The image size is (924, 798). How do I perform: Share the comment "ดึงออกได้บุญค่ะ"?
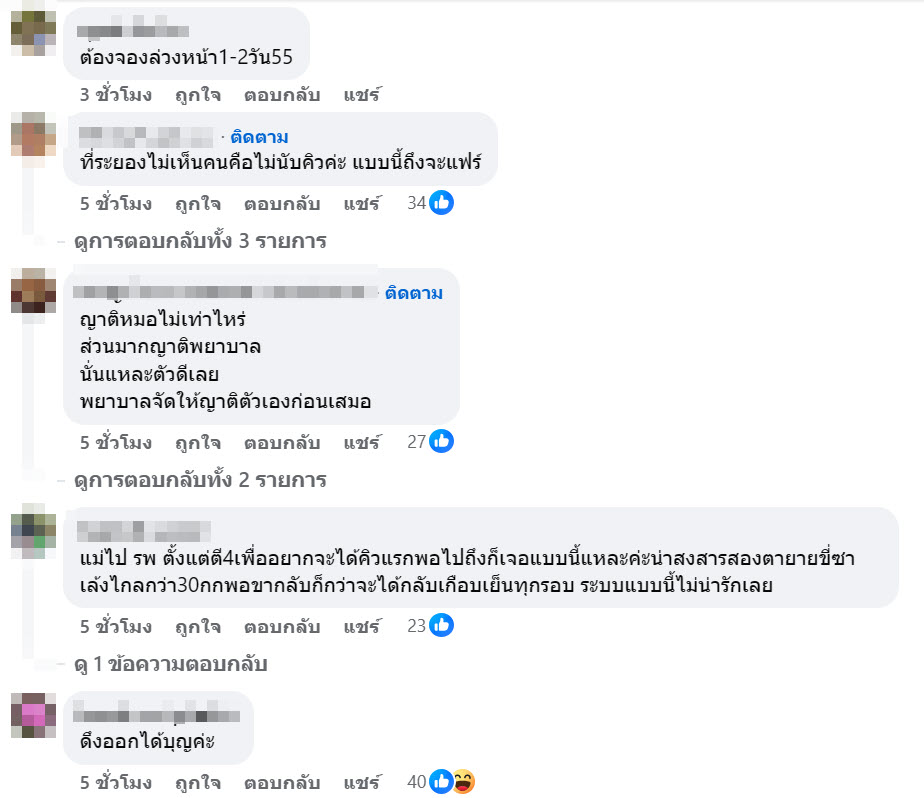tap(362, 781)
